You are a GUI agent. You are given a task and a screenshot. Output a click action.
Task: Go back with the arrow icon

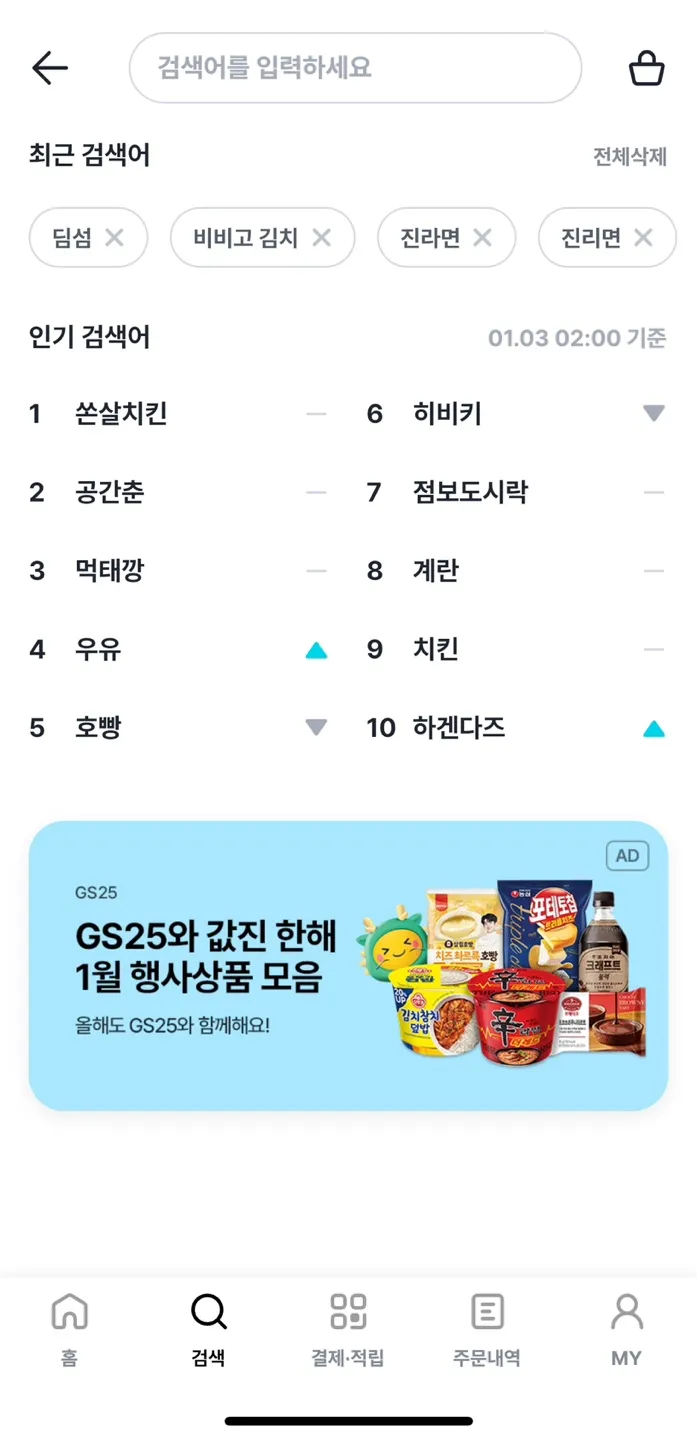point(49,68)
